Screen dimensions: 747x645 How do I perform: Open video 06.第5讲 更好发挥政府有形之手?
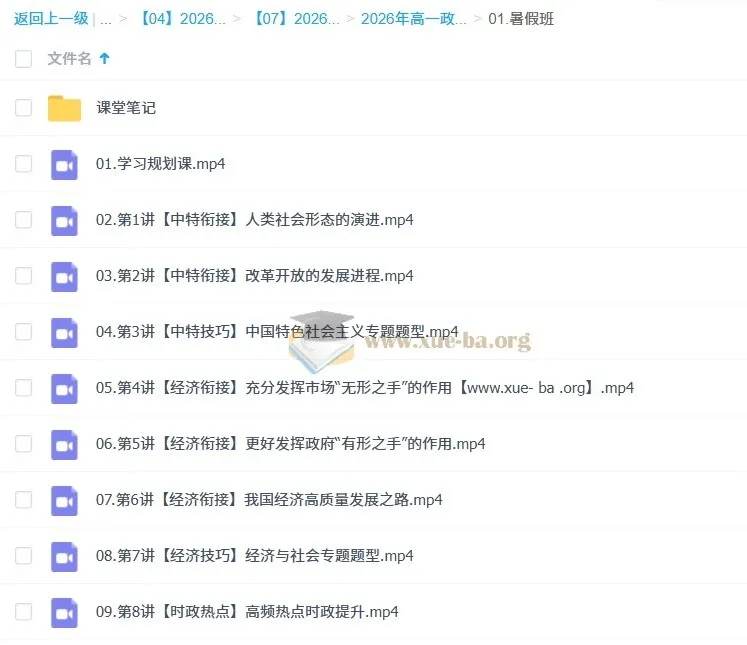click(290, 444)
